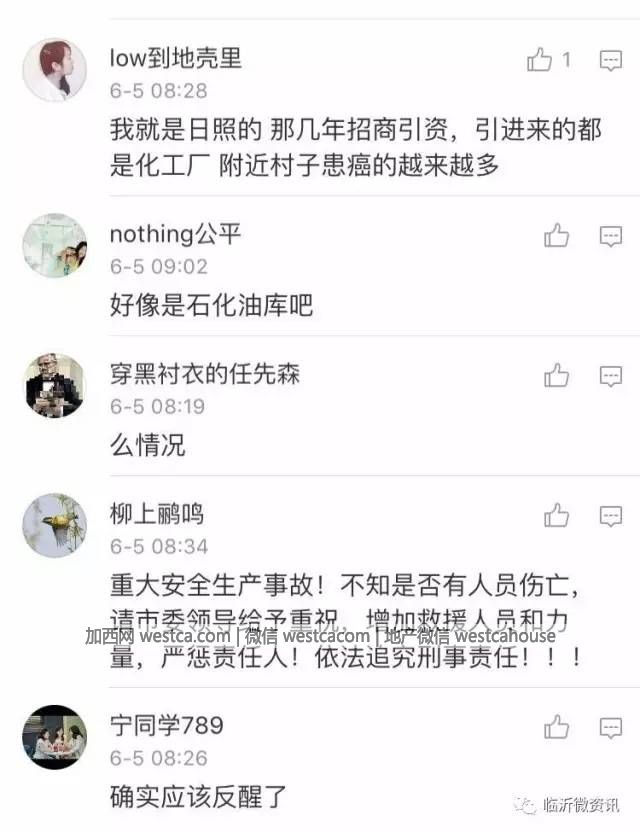
Task: Like nothing公平's comment
Action: pyautogui.click(x=556, y=236)
